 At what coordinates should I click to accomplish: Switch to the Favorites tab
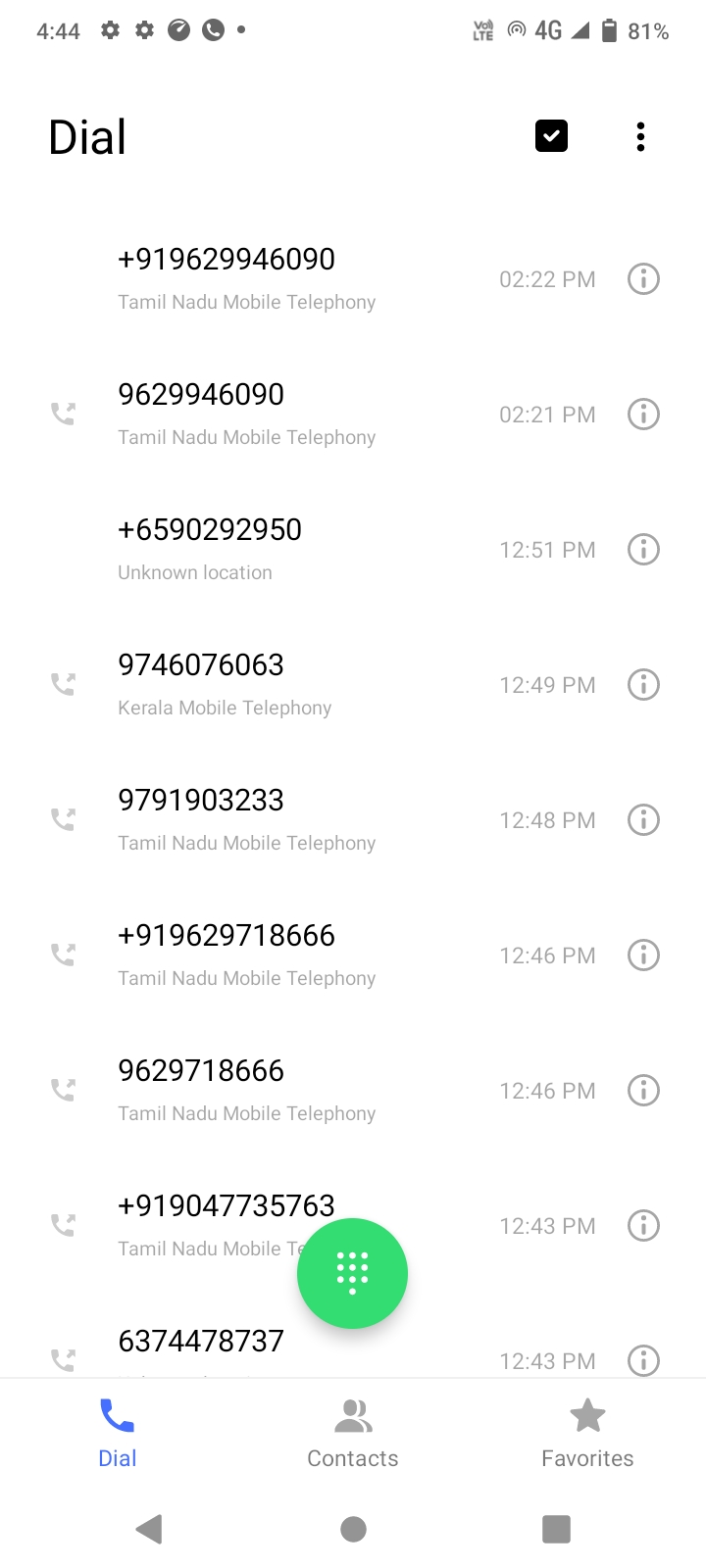(587, 1434)
